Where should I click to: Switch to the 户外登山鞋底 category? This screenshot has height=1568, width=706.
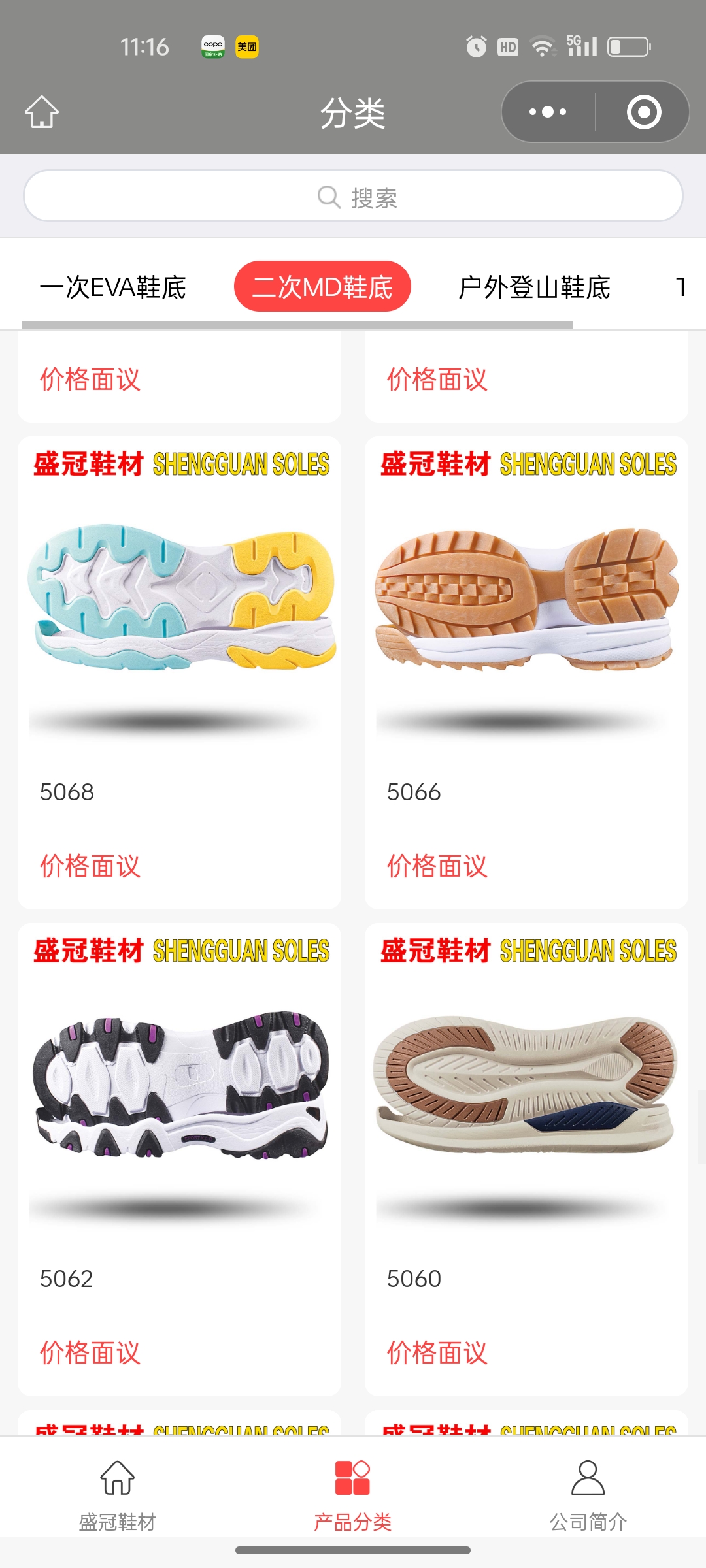(534, 287)
